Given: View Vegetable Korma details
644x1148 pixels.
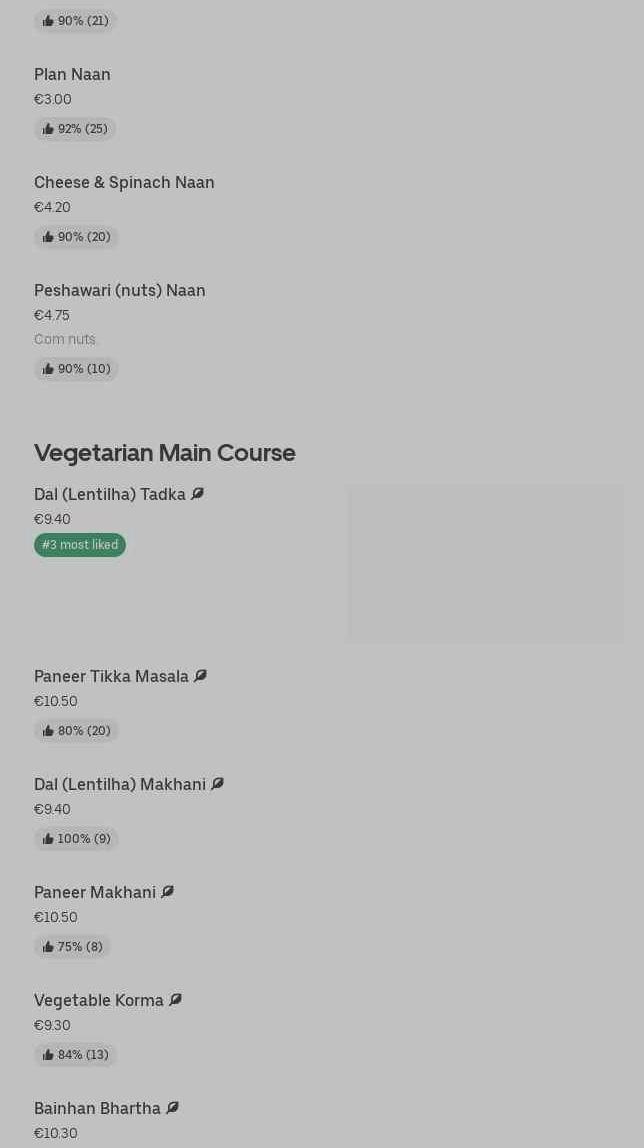Looking at the screenshot, I should click(x=99, y=1001).
